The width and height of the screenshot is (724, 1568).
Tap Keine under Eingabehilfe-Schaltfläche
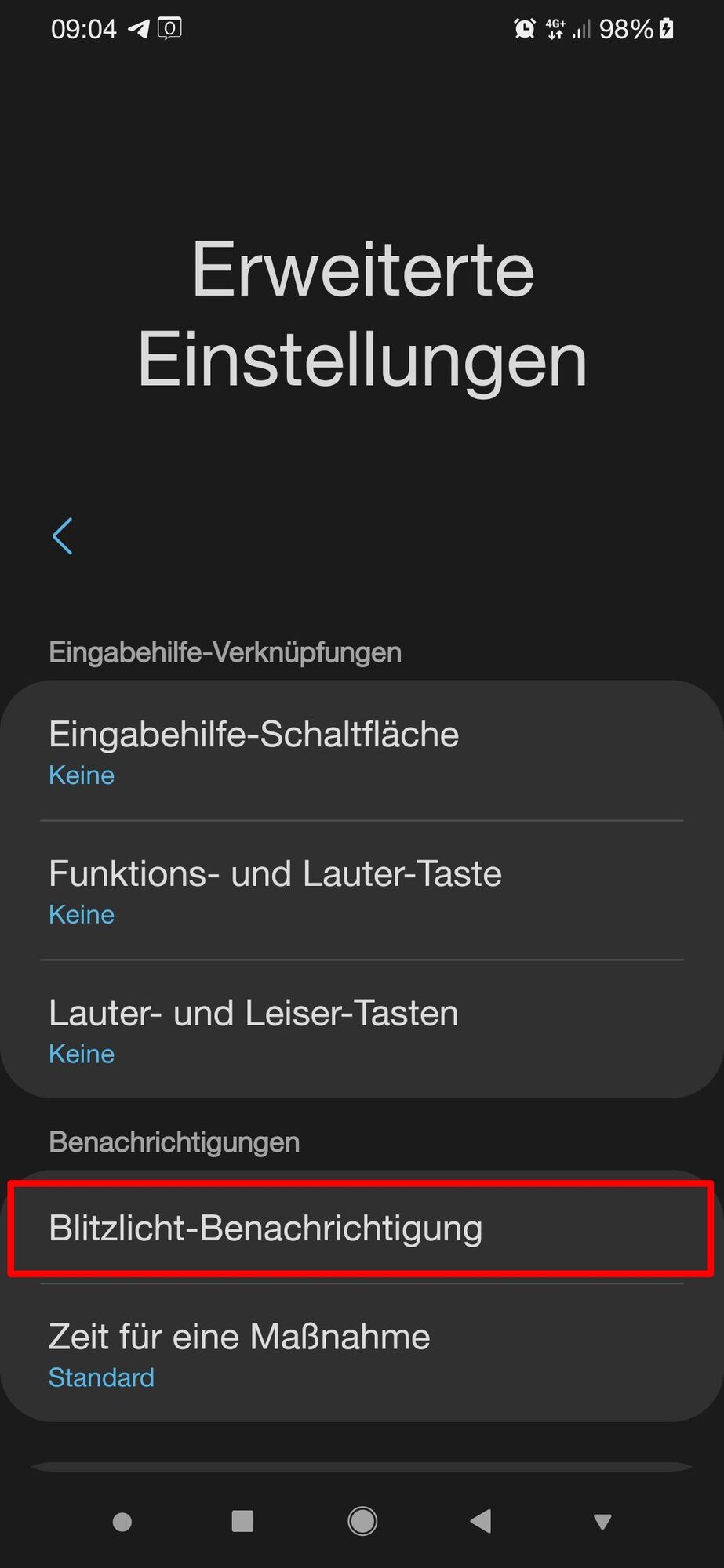click(82, 775)
